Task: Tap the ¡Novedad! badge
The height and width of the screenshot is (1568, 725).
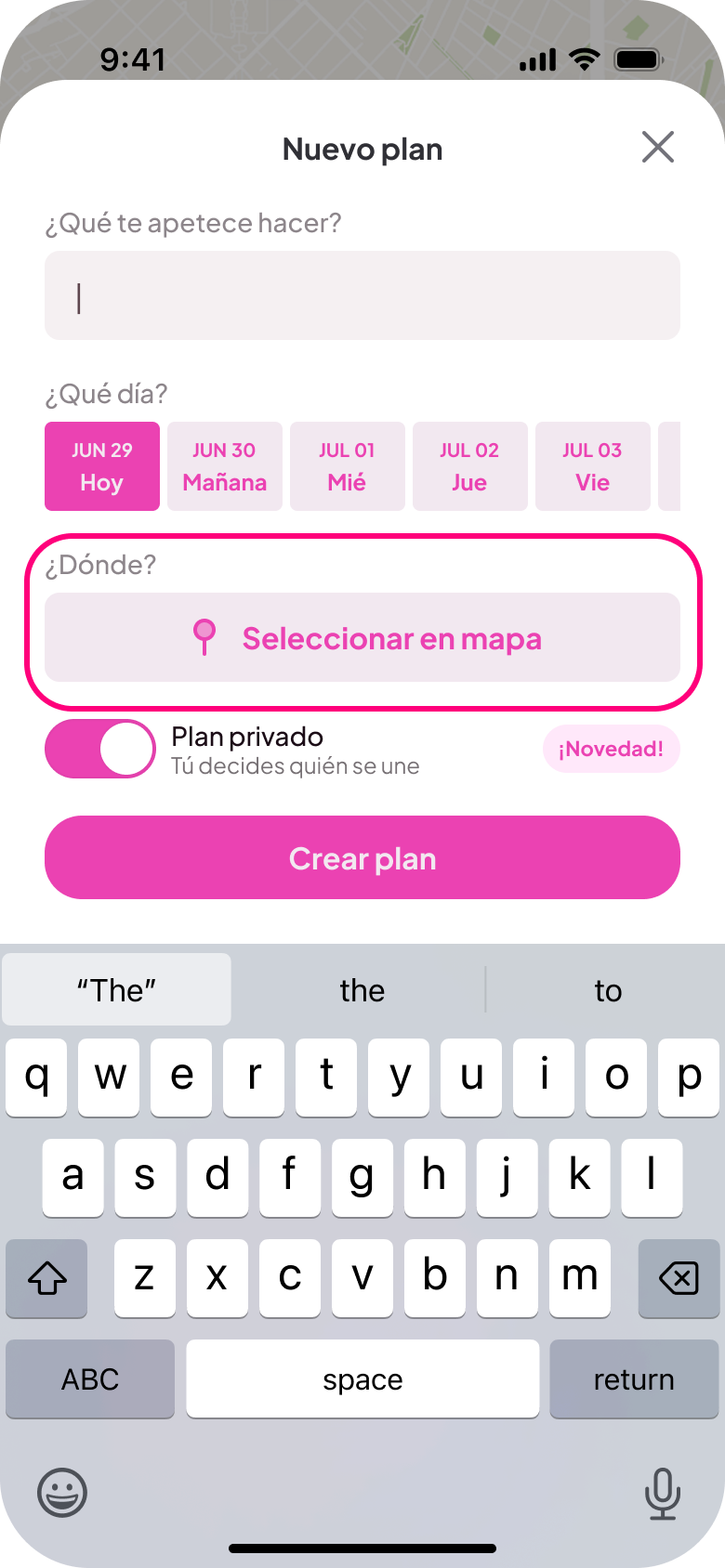Action: click(x=611, y=748)
